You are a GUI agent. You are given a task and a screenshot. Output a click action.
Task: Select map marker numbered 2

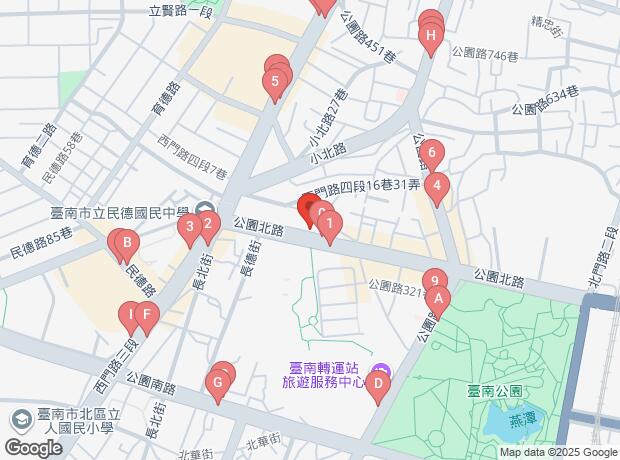[206, 224]
